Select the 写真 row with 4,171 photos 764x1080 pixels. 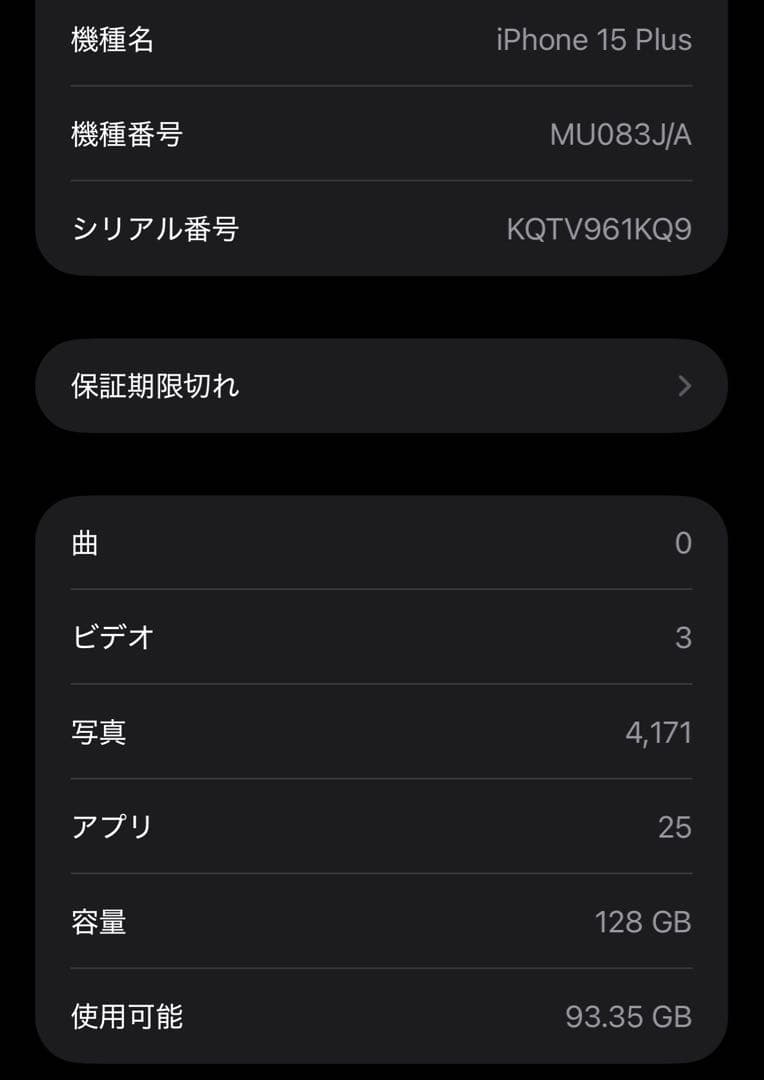point(380,732)
